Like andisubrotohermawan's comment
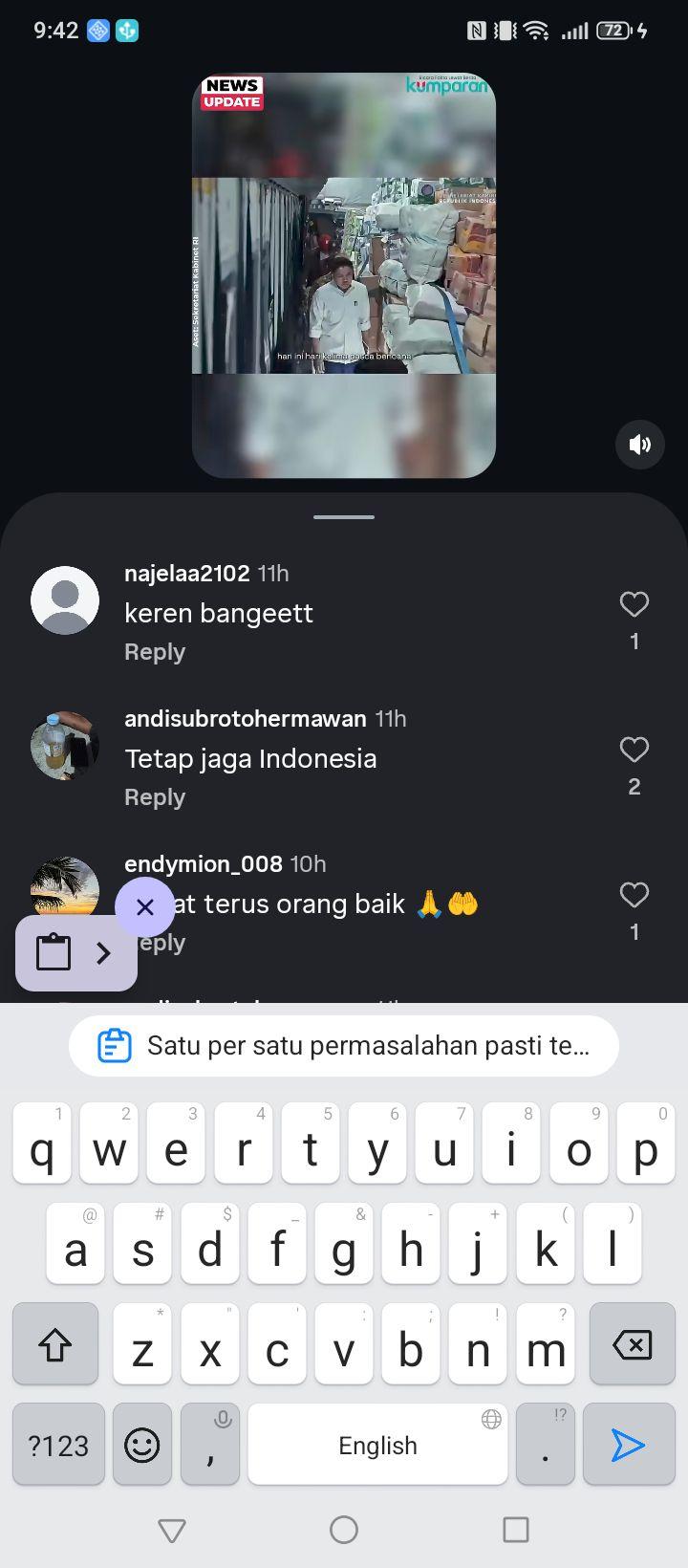This screenshot has height=1568, width=688. coord(634,750)
